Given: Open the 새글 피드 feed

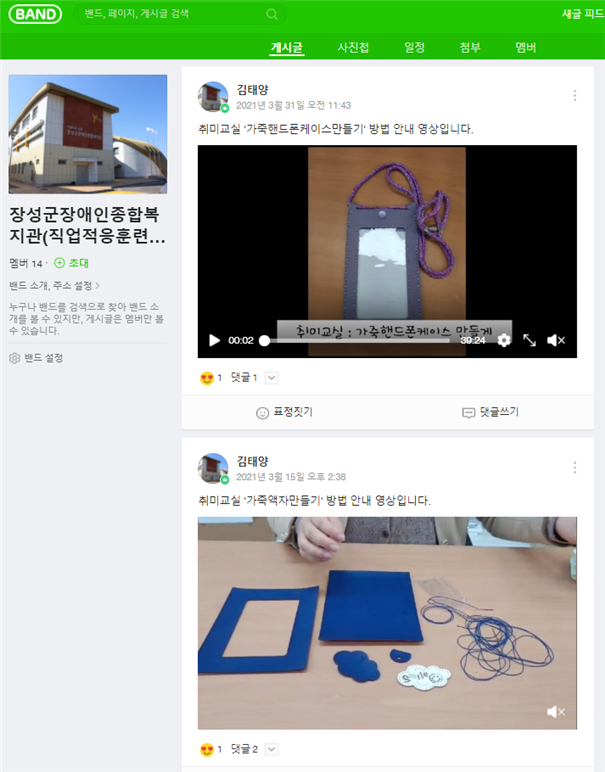Looking at the screenshot, I should click(582, 14).
